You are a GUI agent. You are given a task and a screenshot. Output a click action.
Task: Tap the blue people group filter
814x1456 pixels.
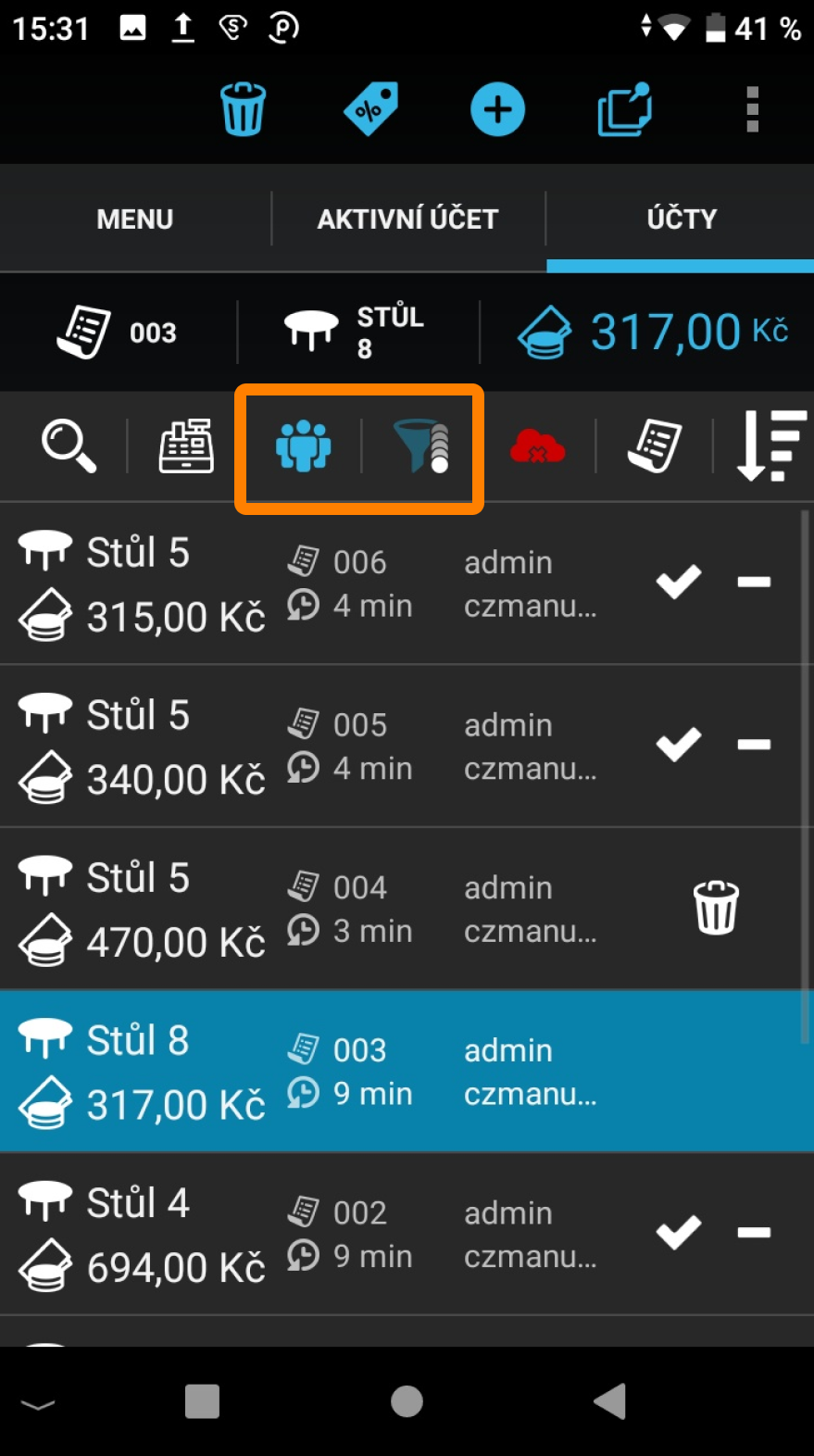(x=303, y=446)
